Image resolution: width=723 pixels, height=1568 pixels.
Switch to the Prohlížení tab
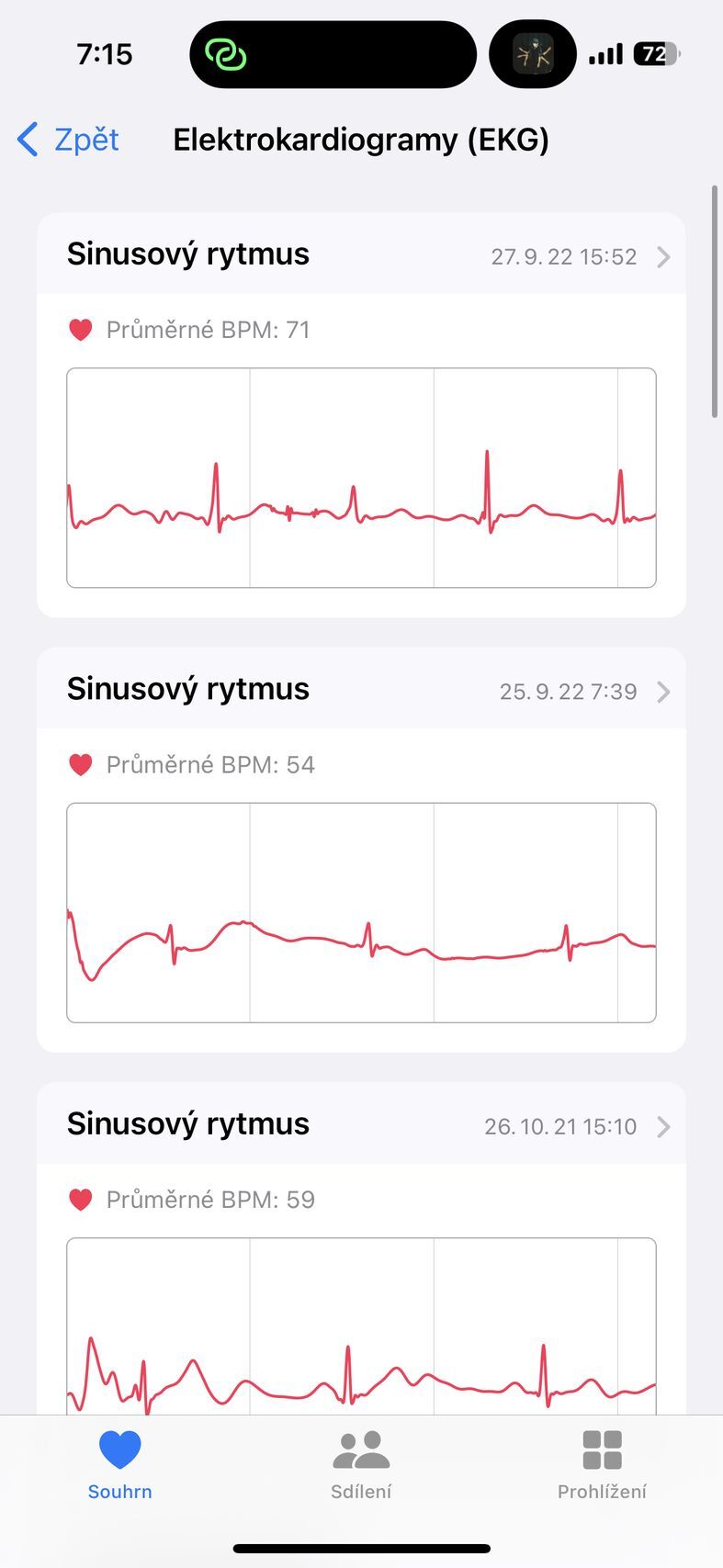[x=602, y=1467]
